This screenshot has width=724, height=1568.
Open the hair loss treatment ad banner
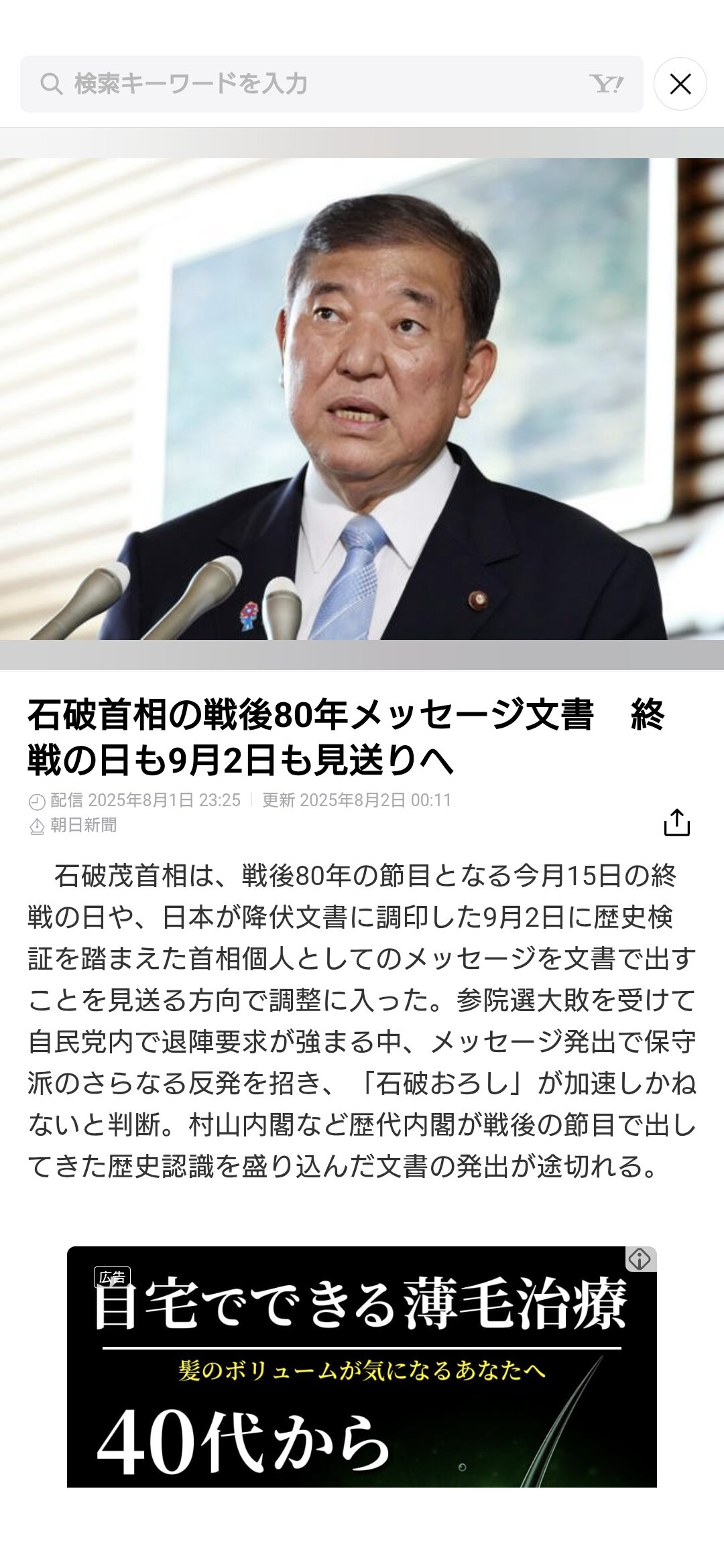pos(362,1367)
